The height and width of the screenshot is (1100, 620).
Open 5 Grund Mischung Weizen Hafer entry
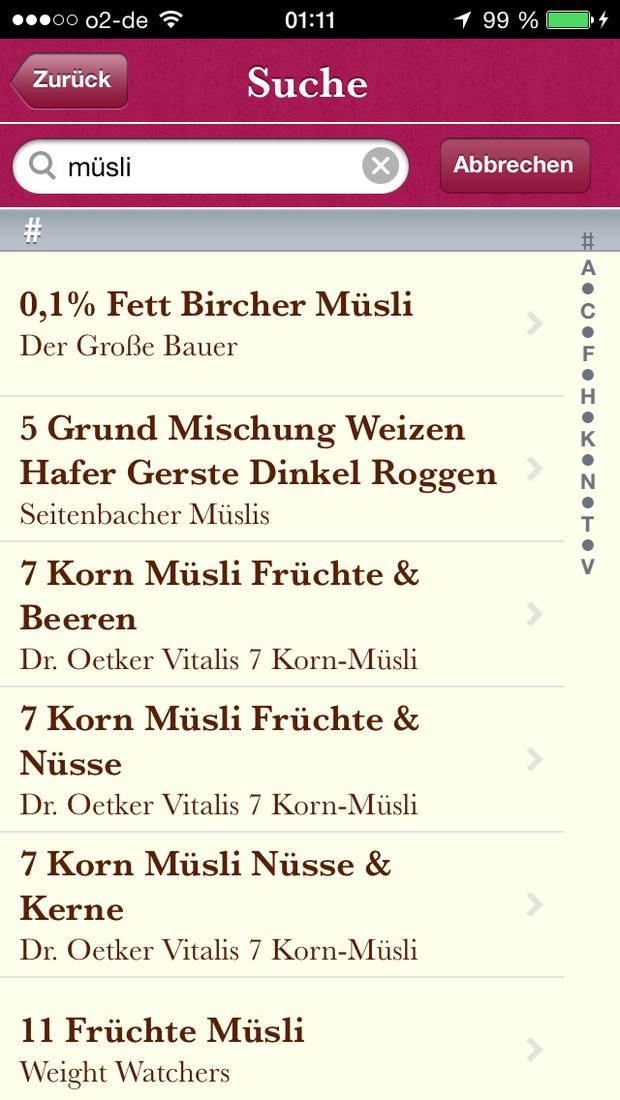tap(281, 469)
